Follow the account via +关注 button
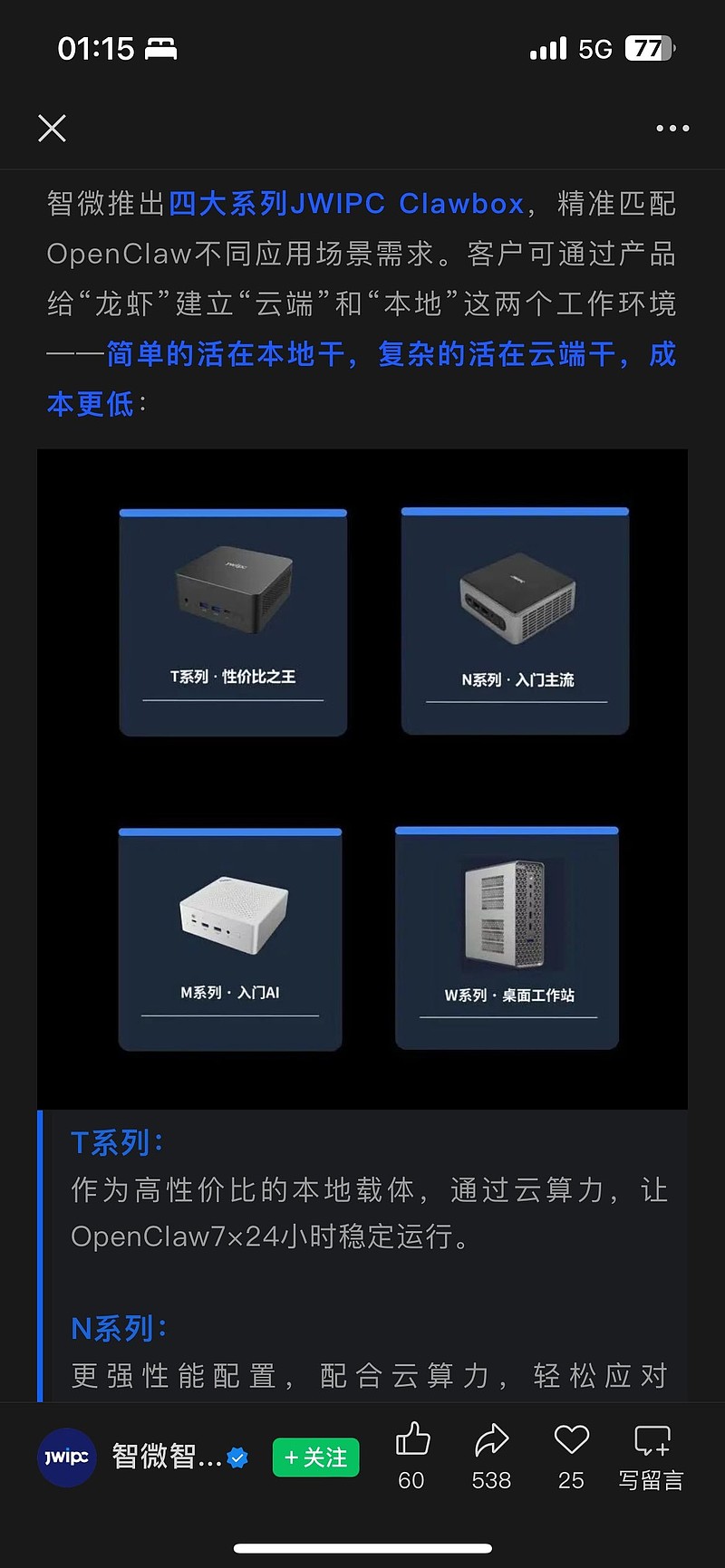This screenshot has width=725, height=1568. (315, 1457)
